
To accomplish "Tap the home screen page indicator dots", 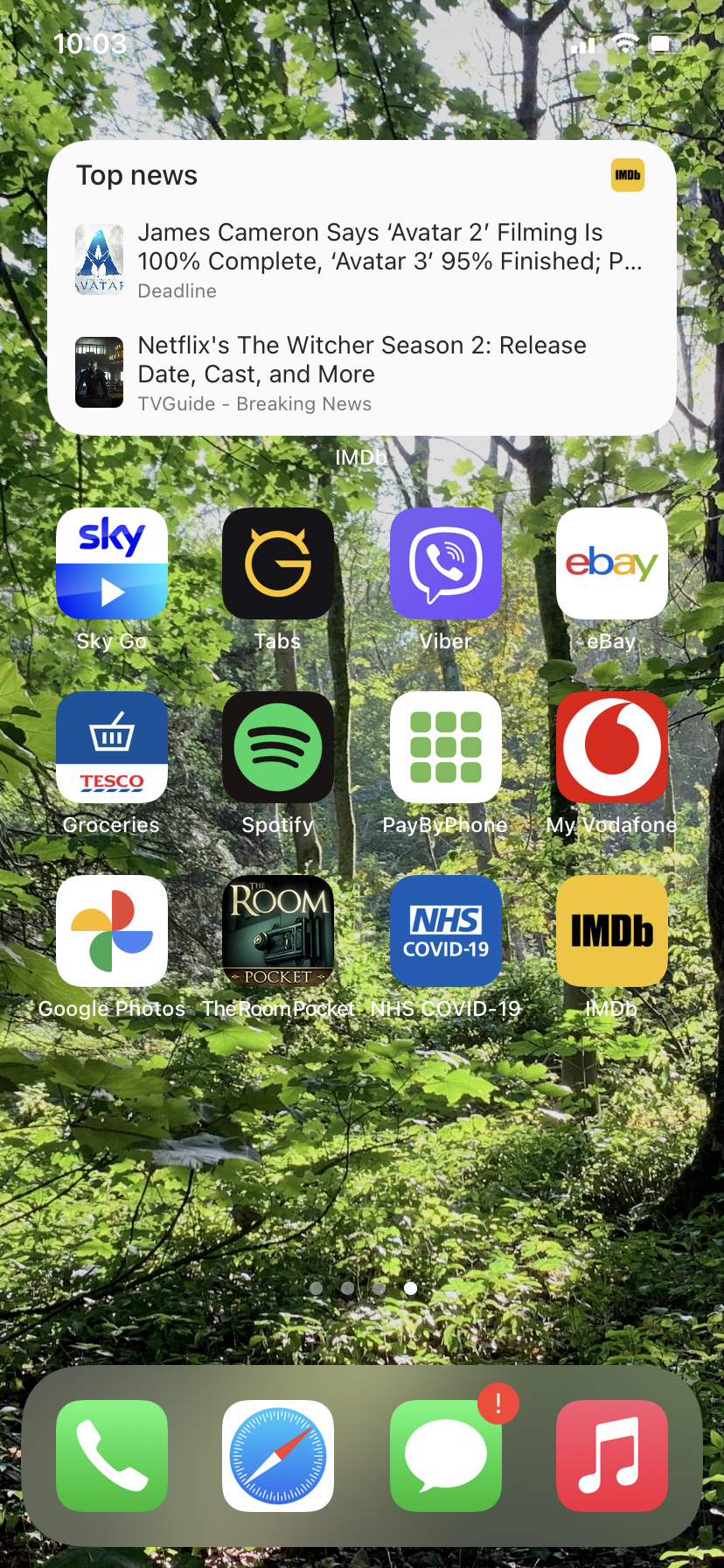I will point(363,1288).
